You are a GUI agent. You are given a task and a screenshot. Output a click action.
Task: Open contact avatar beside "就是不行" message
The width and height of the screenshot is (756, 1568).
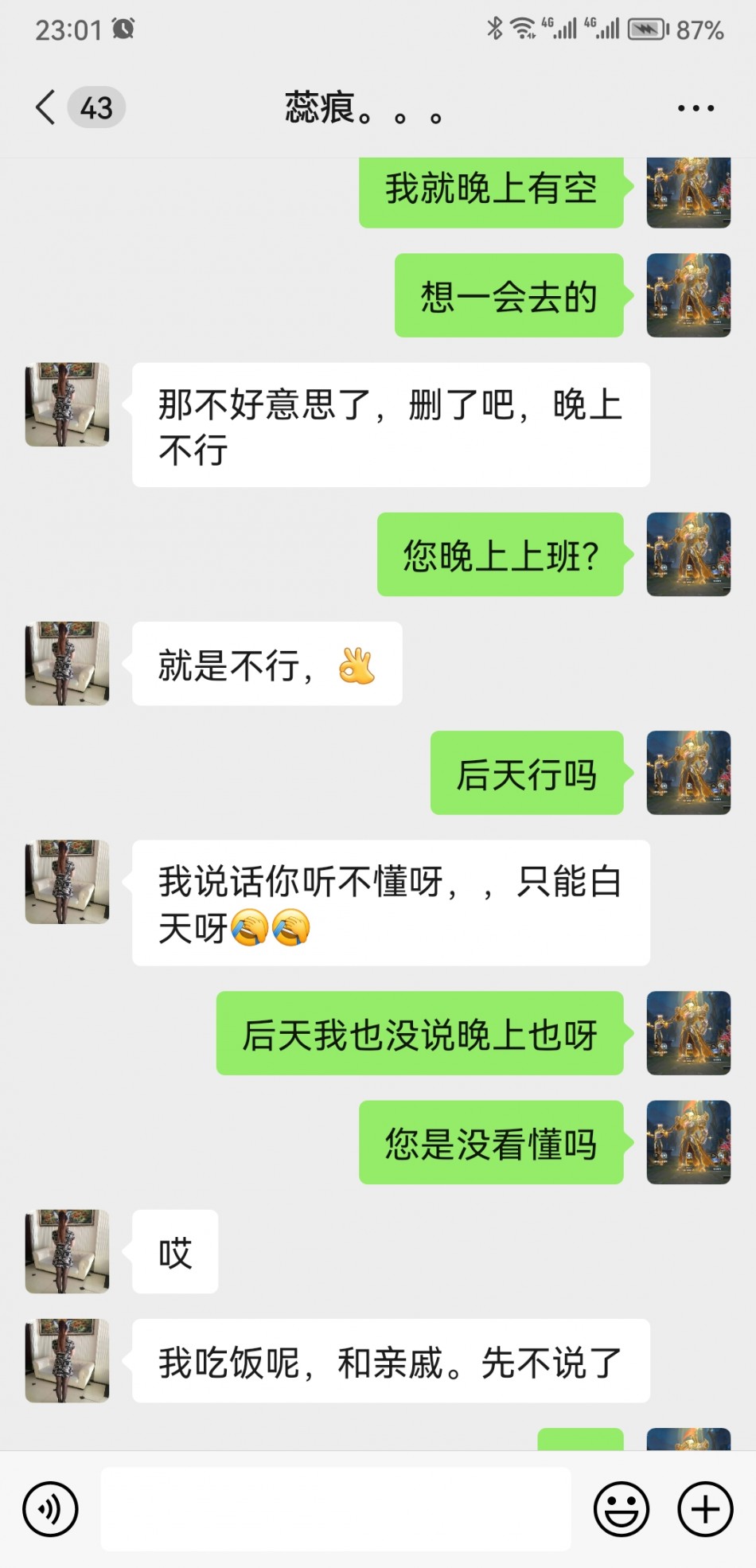pyautogui.click(x=68, y=663)
